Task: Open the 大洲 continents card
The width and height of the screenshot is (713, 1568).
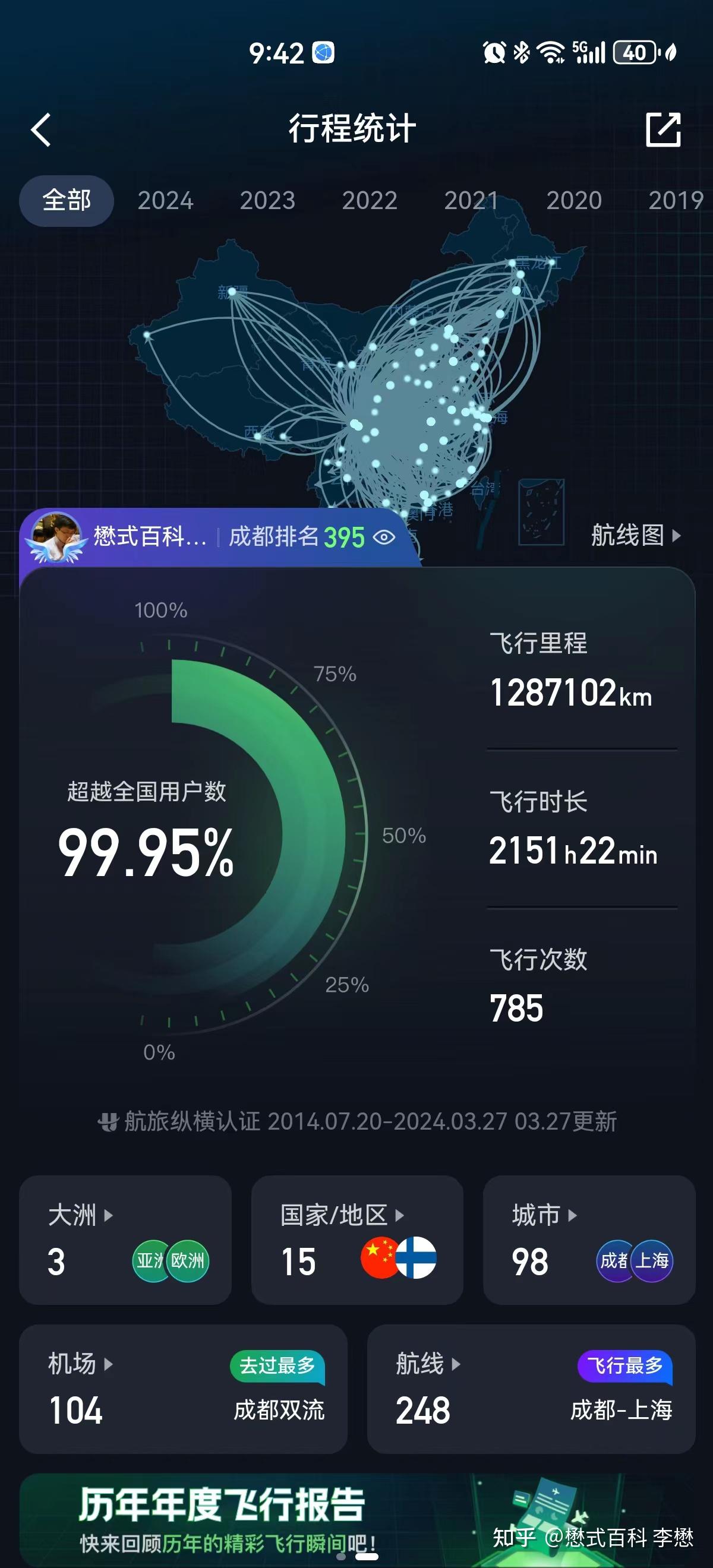Action: click(125, 1240)
